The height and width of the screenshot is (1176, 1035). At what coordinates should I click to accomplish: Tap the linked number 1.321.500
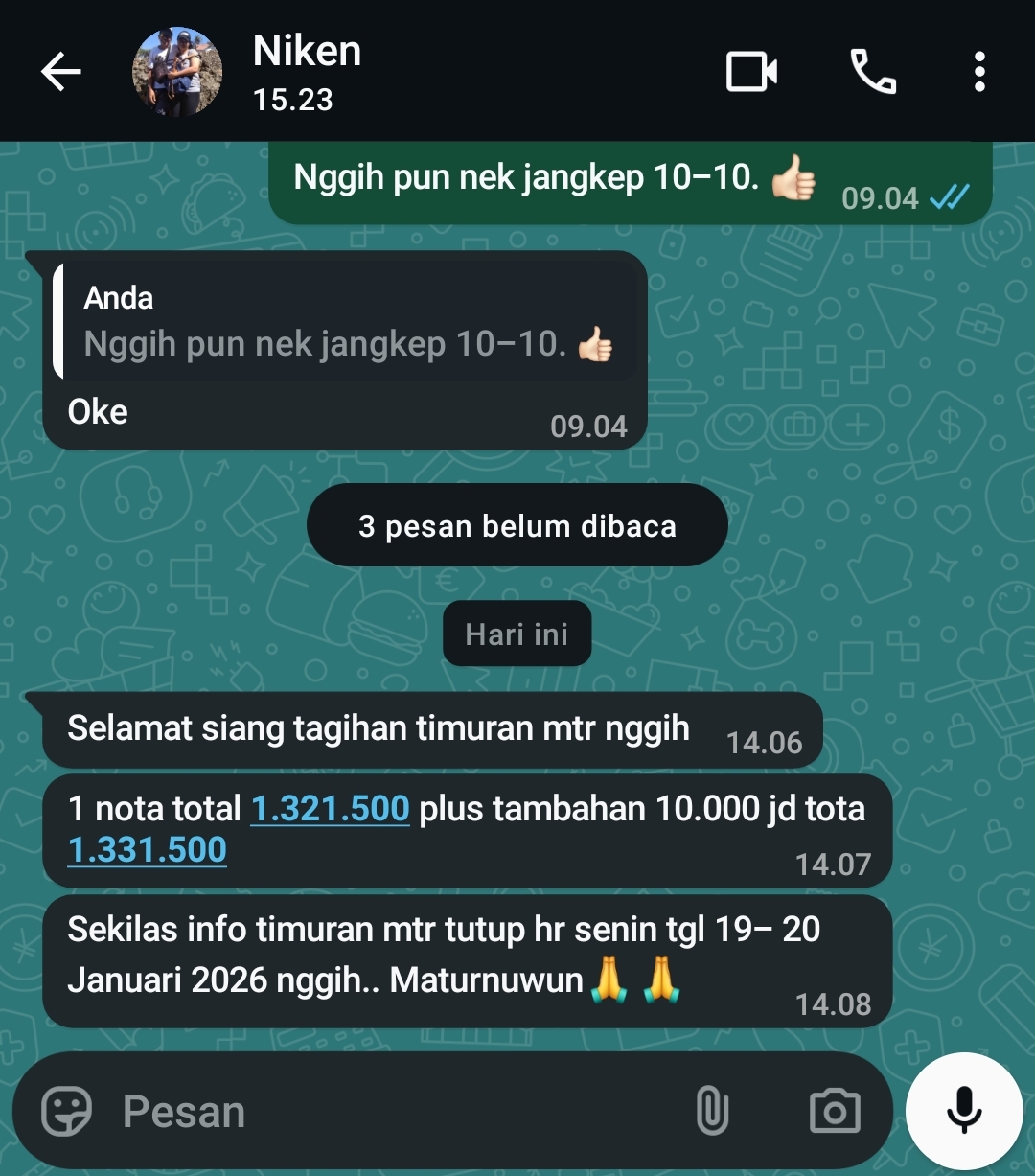coord(330,809)
